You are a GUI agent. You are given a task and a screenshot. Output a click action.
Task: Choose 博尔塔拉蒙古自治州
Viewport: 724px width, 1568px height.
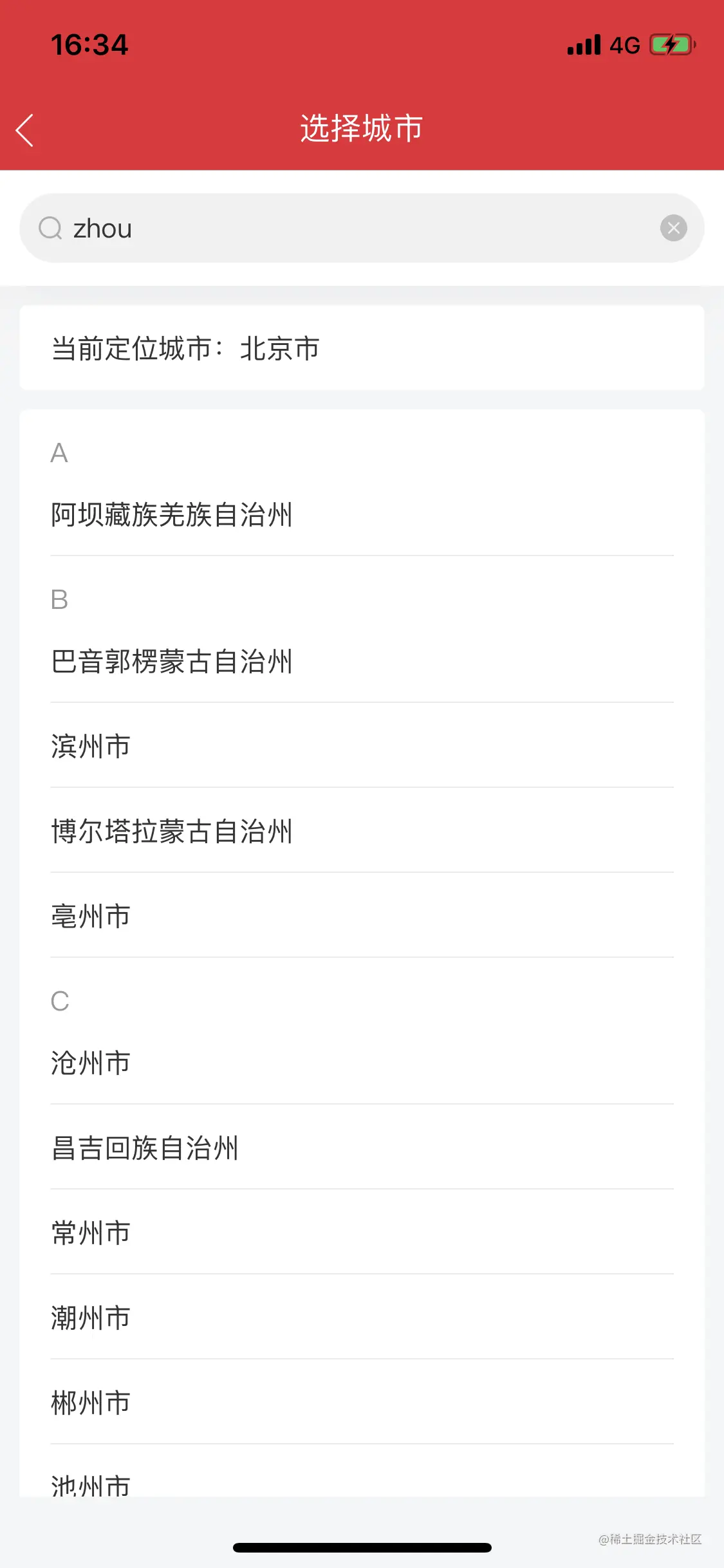(362, 831)
